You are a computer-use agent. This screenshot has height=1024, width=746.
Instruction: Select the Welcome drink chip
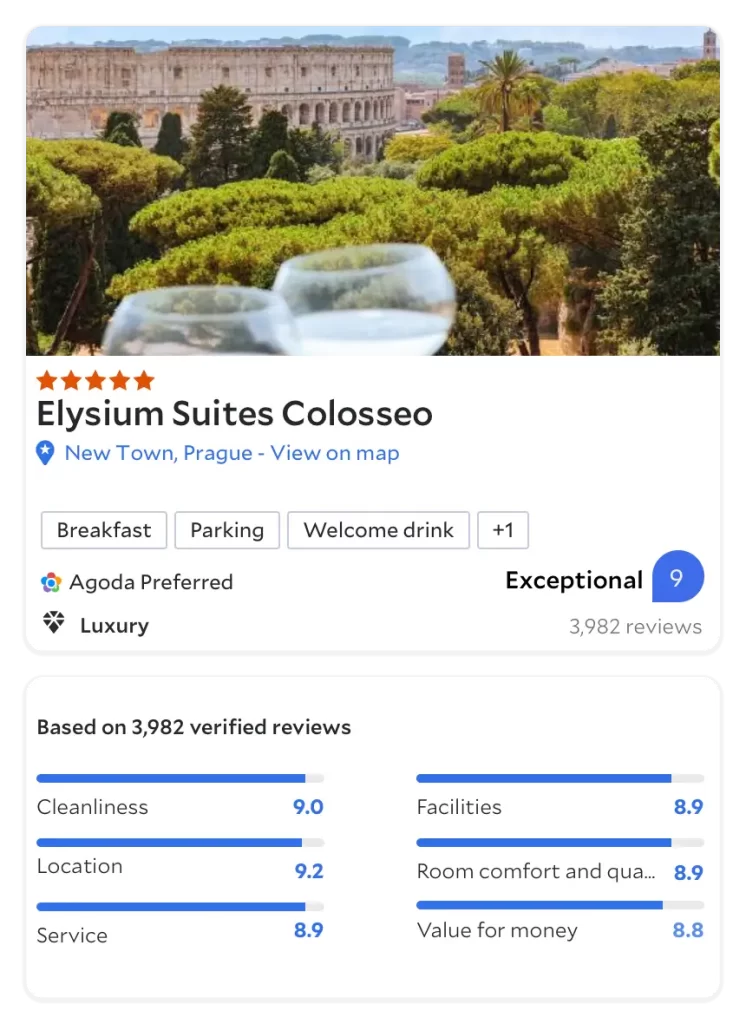click(378, 530)
